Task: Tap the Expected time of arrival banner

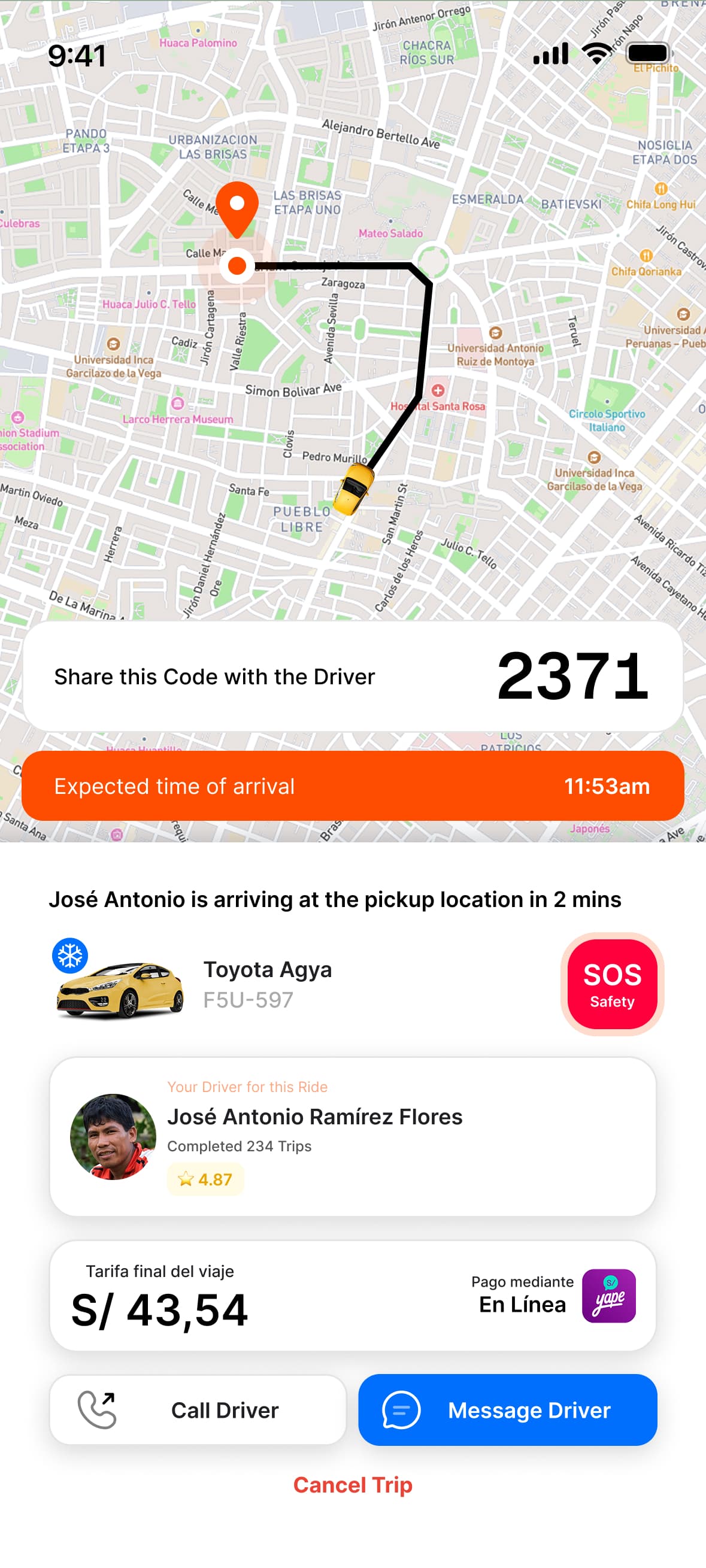Action: 353,786
